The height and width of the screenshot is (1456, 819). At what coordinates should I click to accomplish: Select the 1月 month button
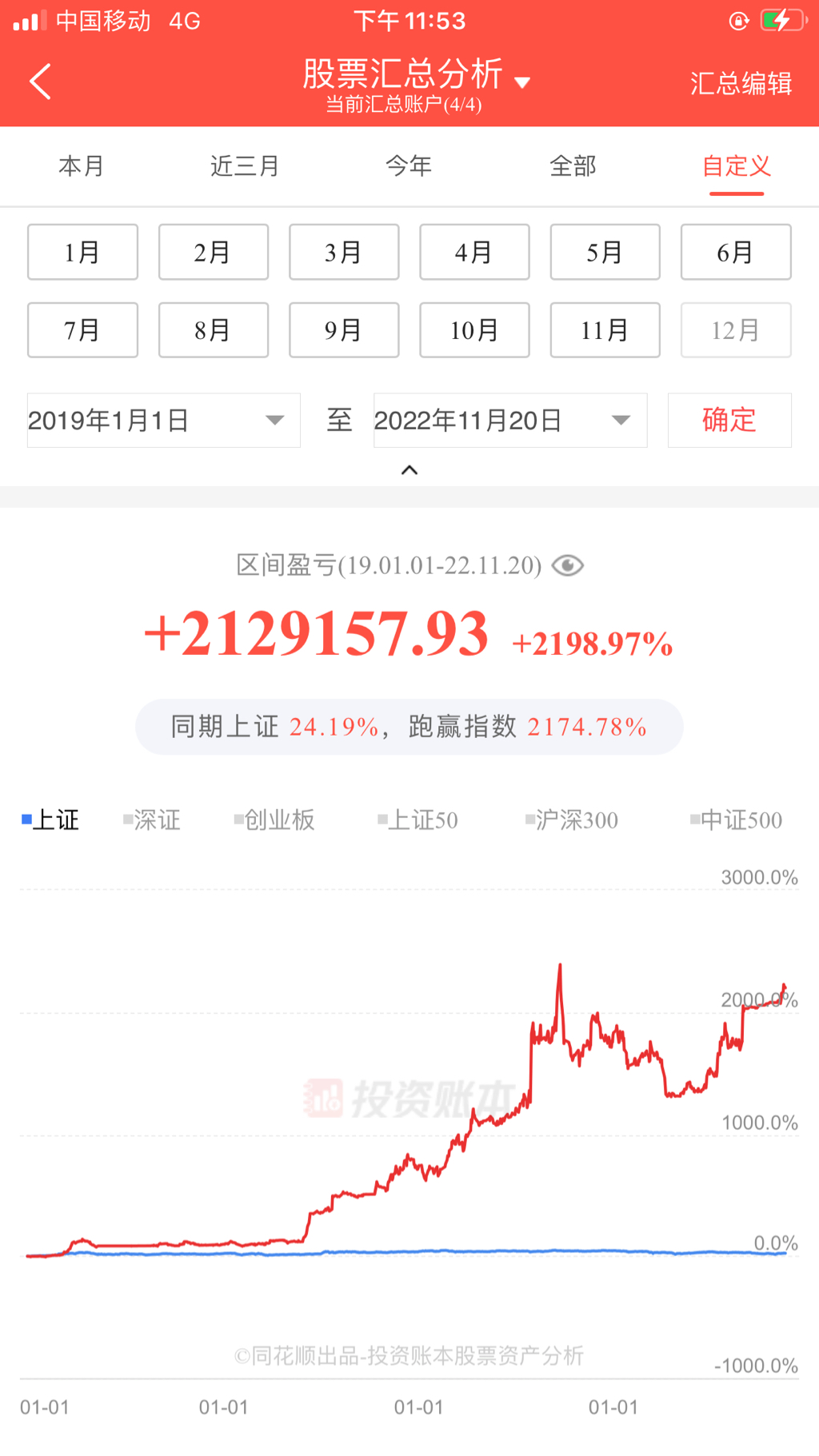pos(82,253)
